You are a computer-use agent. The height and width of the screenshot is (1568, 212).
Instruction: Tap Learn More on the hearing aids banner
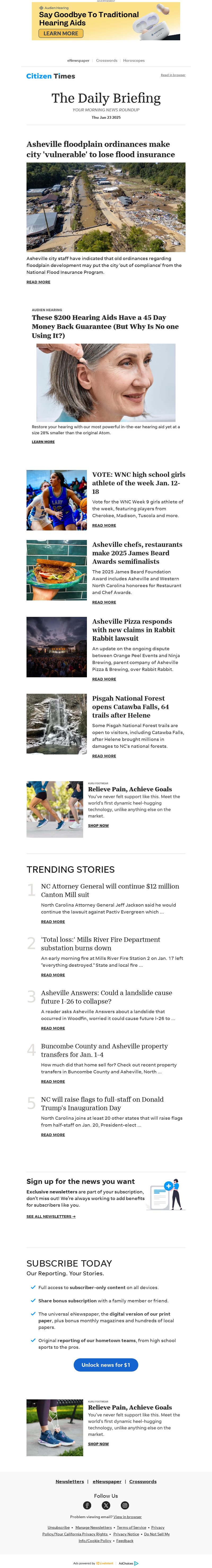click(61, 33)
